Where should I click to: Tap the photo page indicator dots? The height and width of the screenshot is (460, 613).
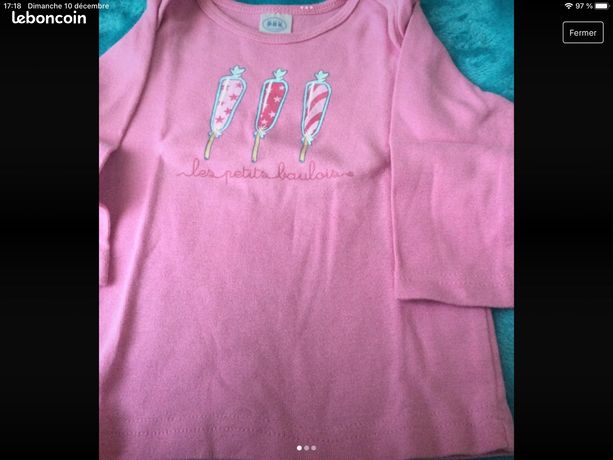pyautogui.click(x=306, y=448)
